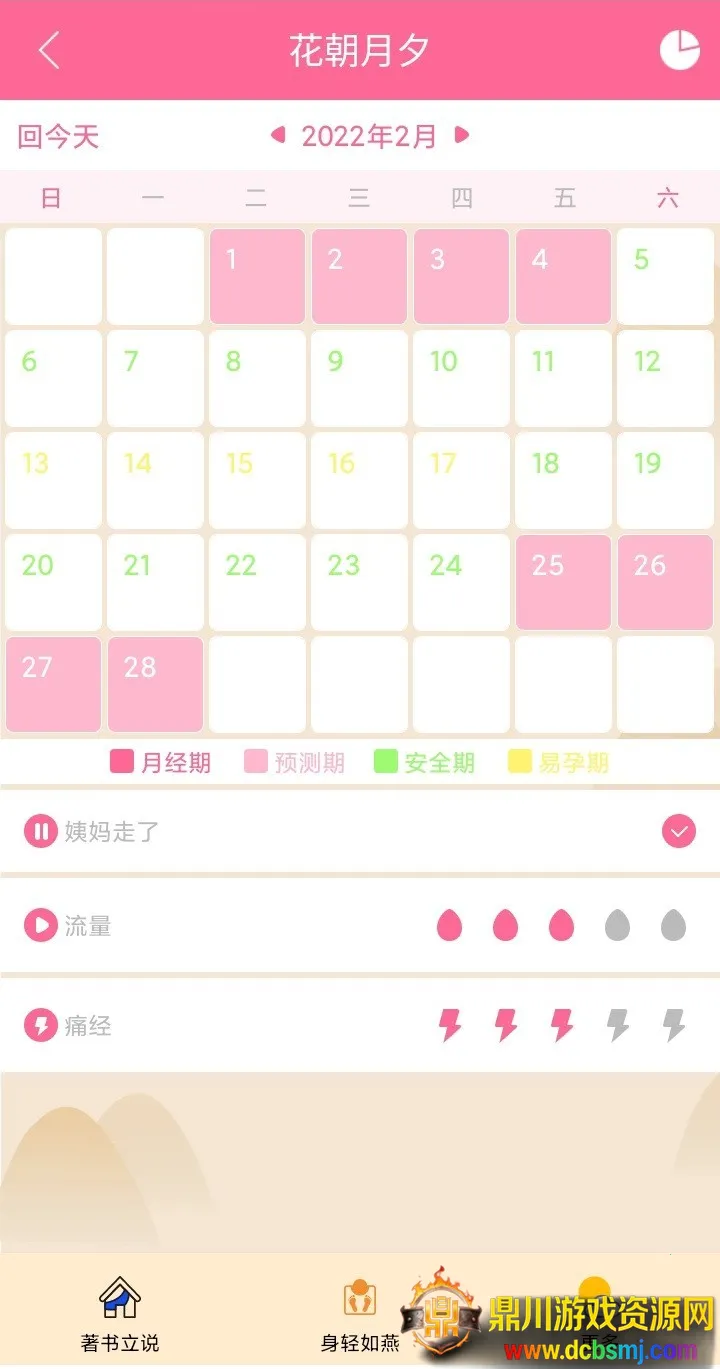Screen dimensions: 720x1369
Task: Select February 28 on the calendar
Action: point(155,684)
